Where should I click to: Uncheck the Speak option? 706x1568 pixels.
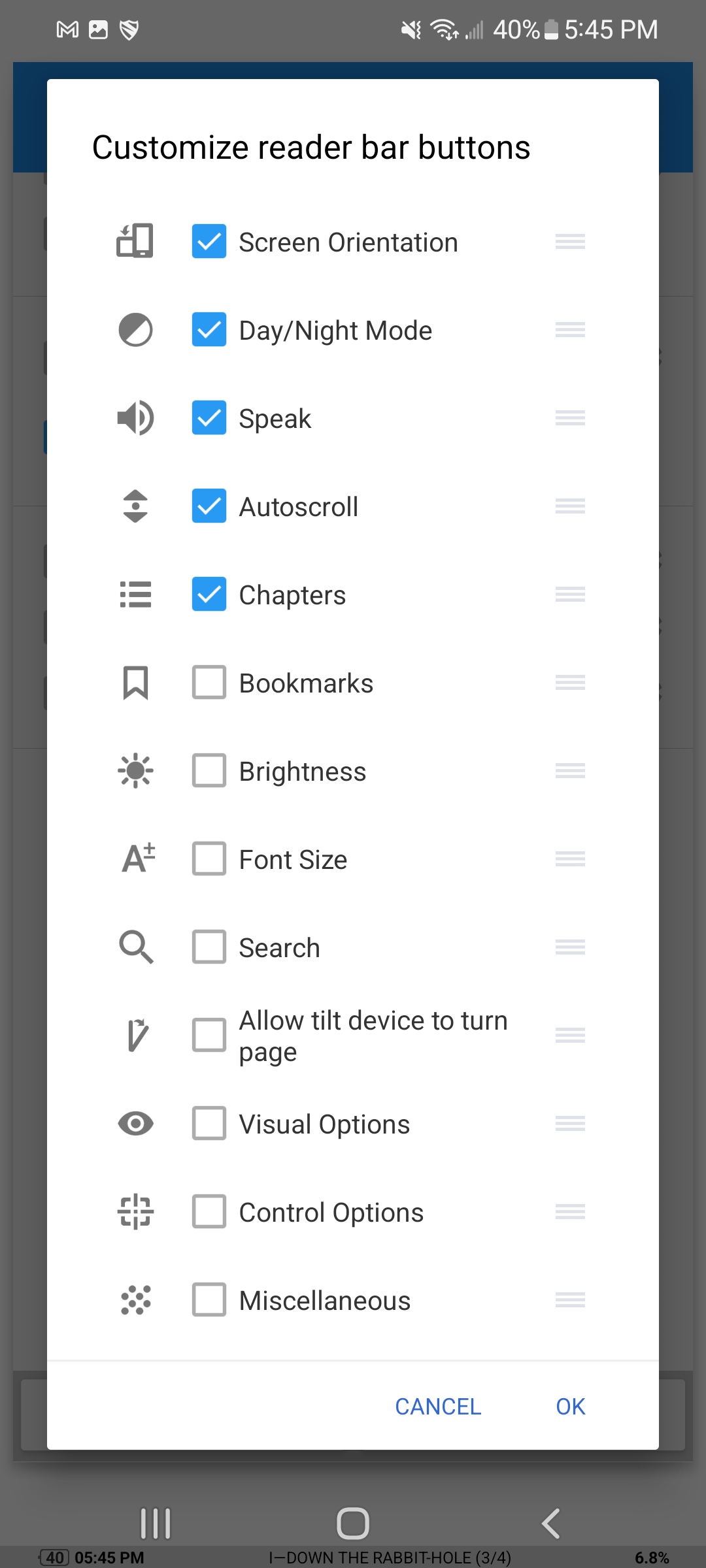pos(209,418)
